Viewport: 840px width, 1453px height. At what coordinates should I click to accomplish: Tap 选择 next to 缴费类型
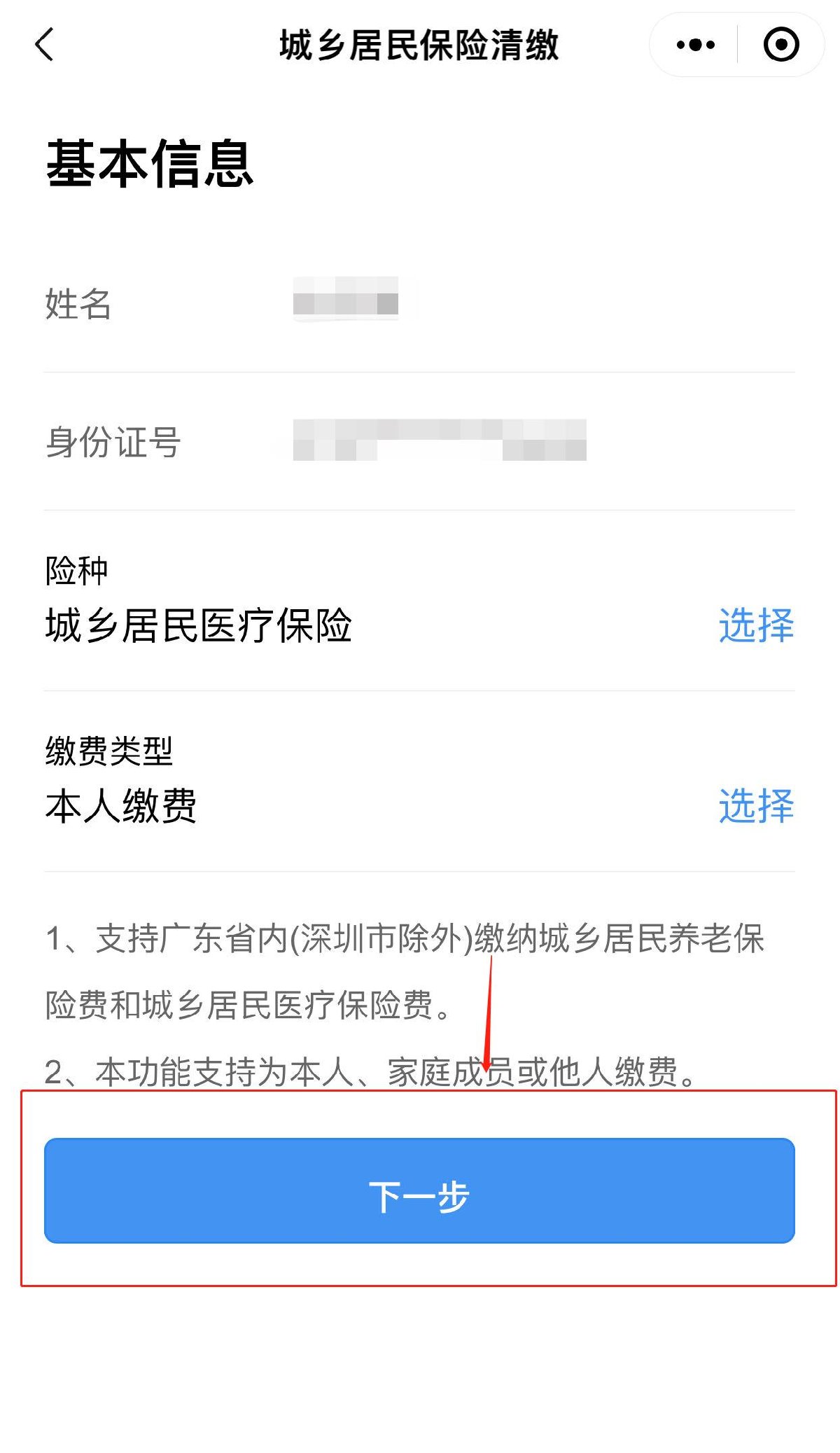[x=756, y=805]
